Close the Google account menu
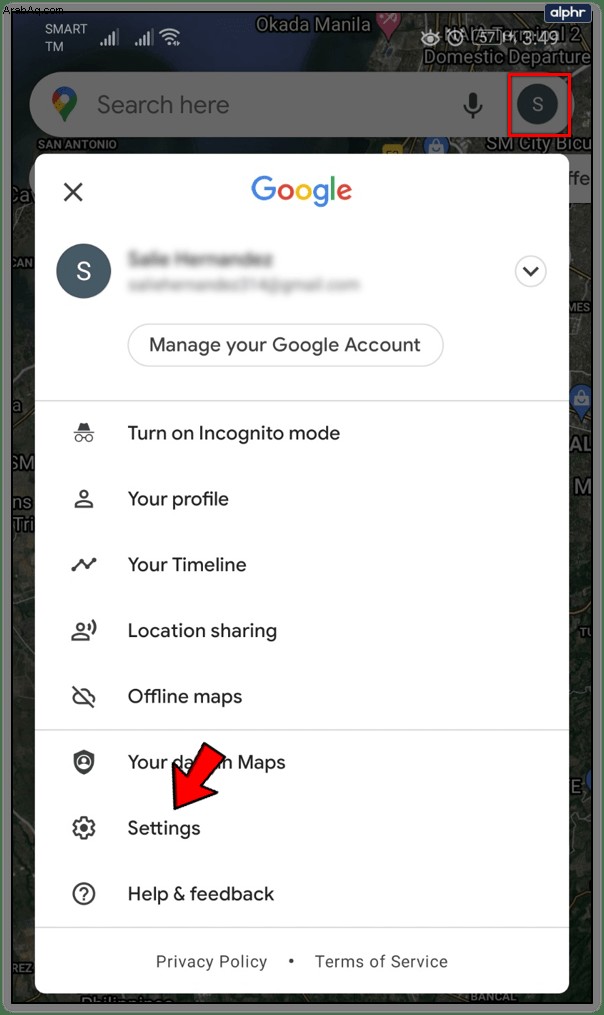The width and height of the screenshot is (604, 1015). pos(73,192)
